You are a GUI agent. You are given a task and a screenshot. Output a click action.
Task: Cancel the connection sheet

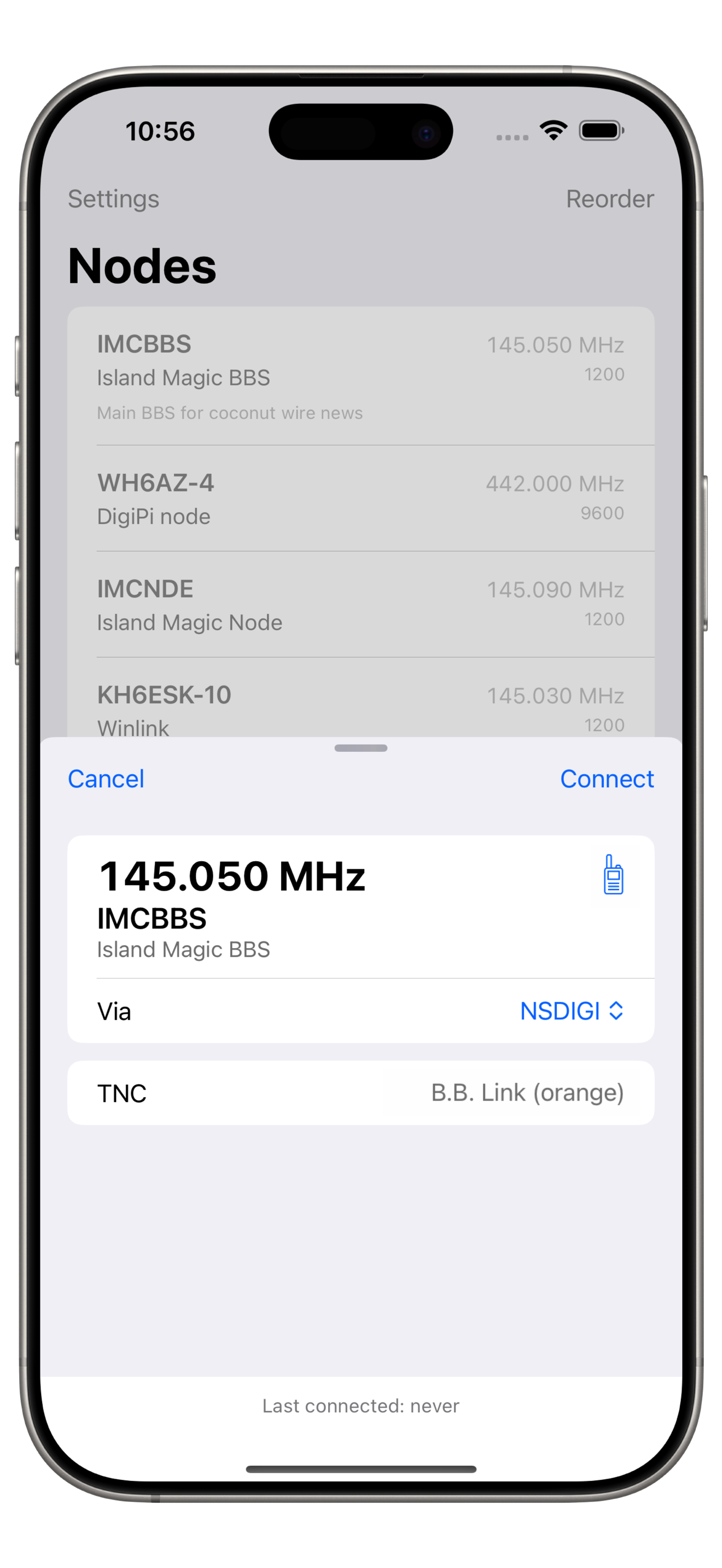click(106, 779)
